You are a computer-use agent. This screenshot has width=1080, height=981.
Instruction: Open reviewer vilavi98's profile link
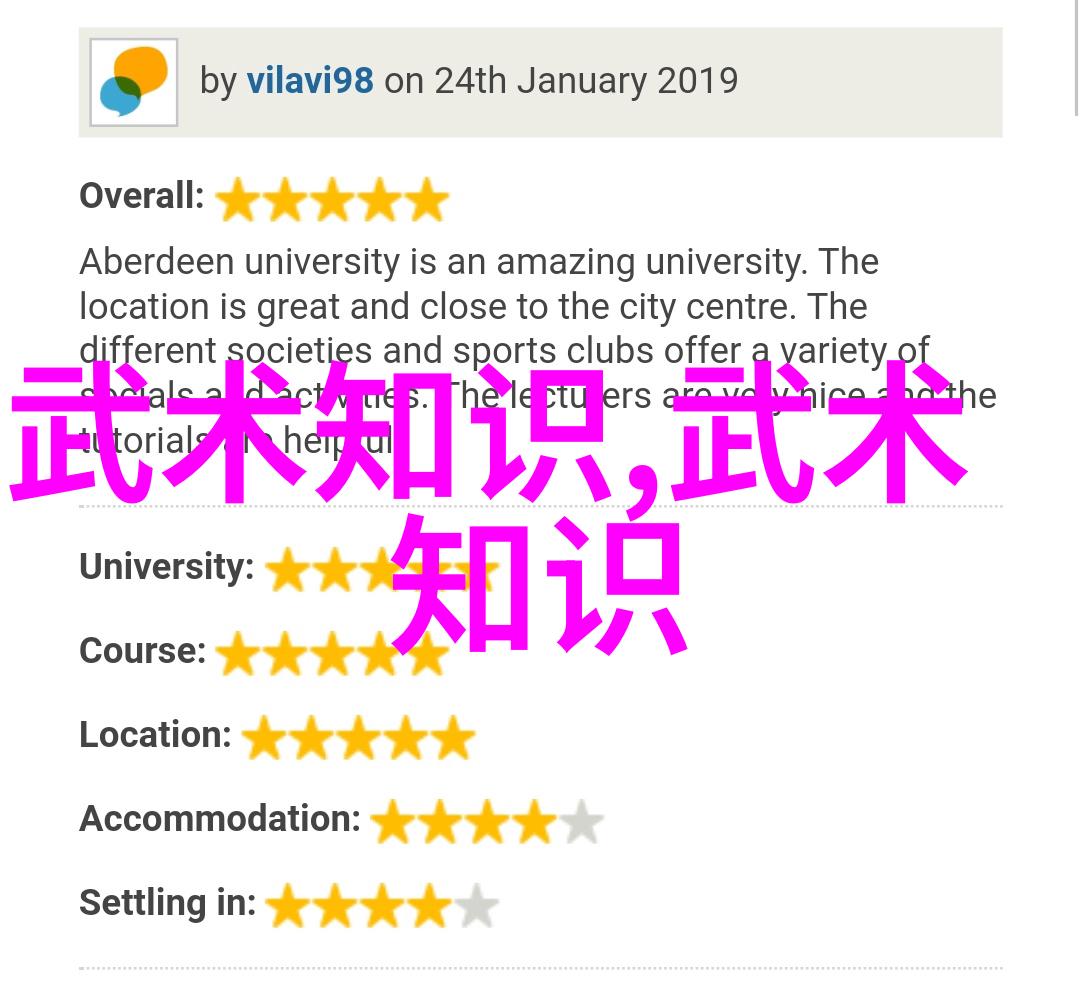click(310, 81)
